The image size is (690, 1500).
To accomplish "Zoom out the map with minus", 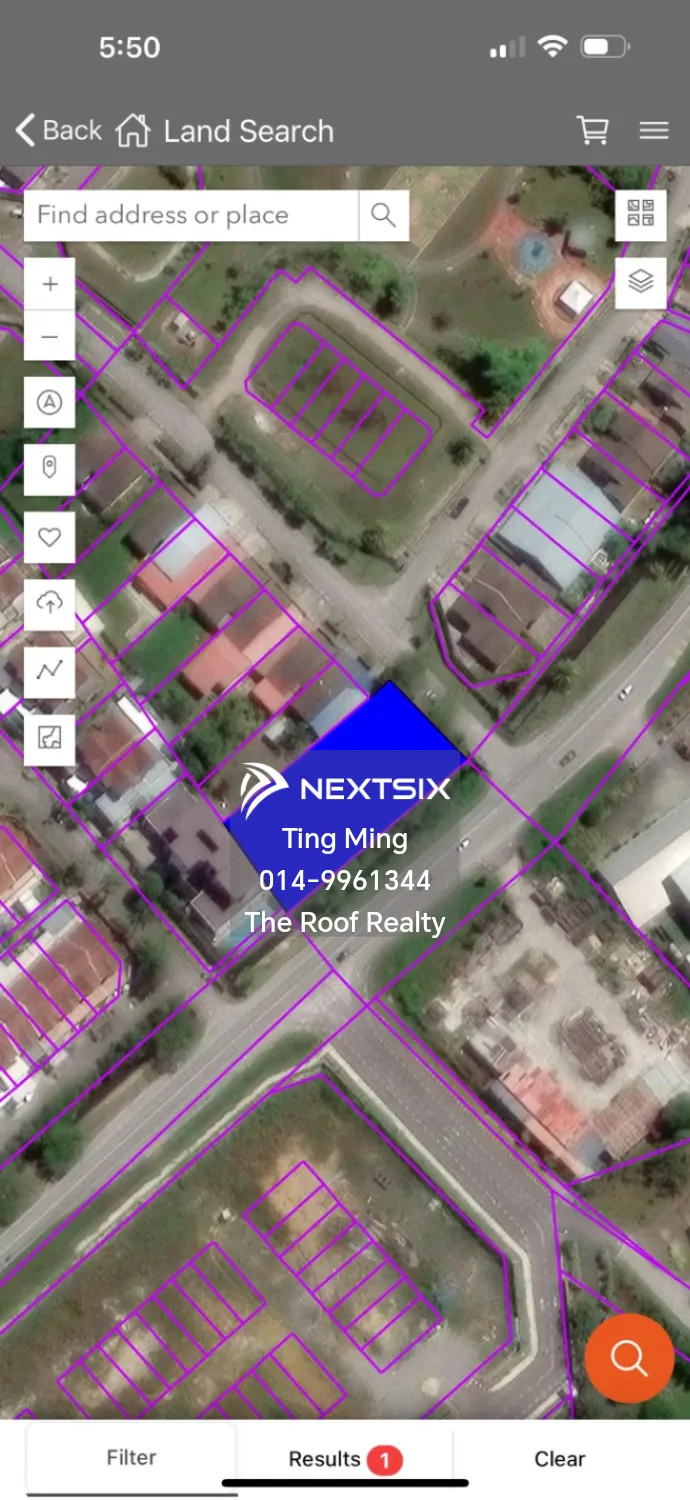I will 50,336.
